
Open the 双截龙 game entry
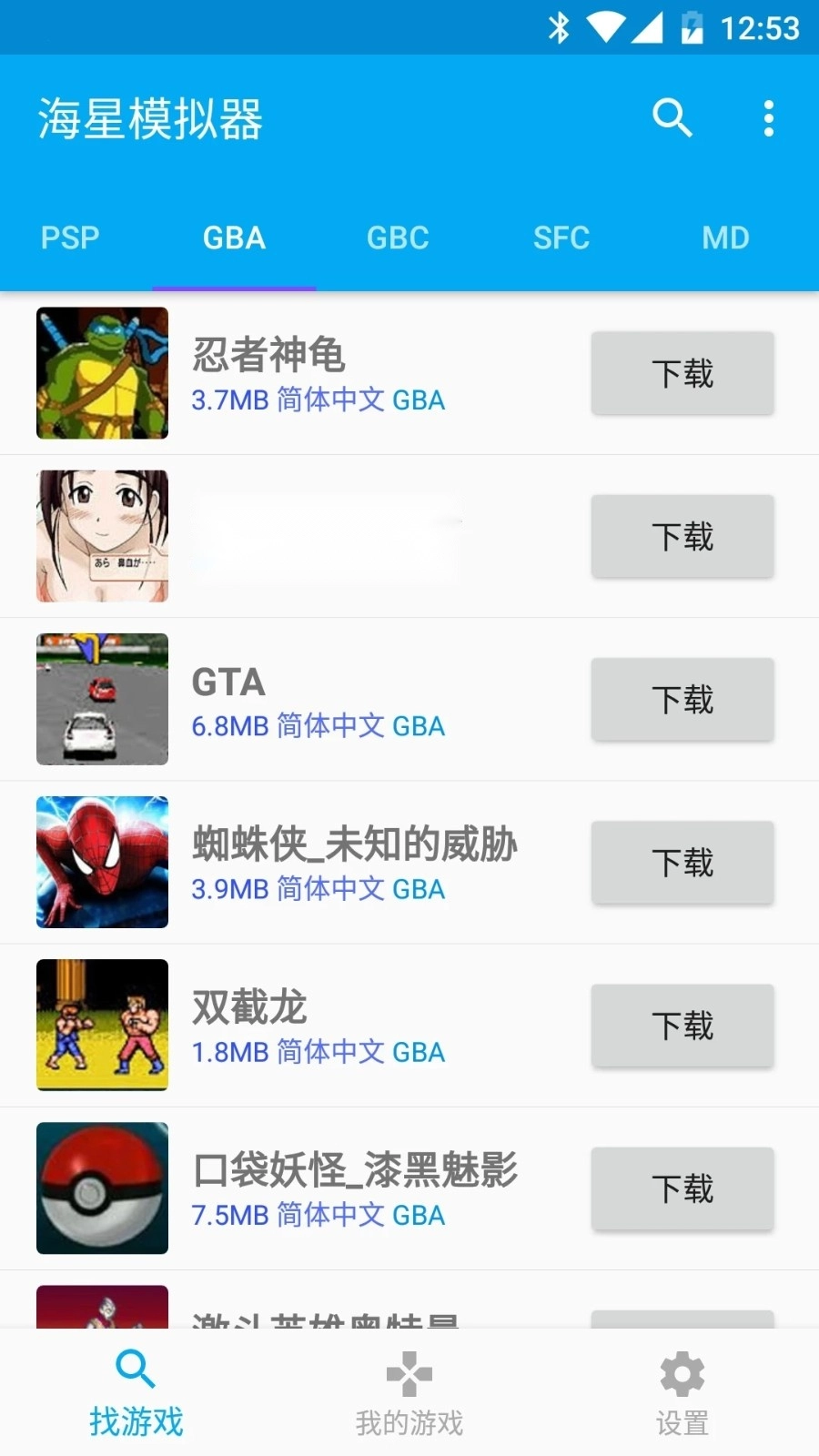[318, 1025]
